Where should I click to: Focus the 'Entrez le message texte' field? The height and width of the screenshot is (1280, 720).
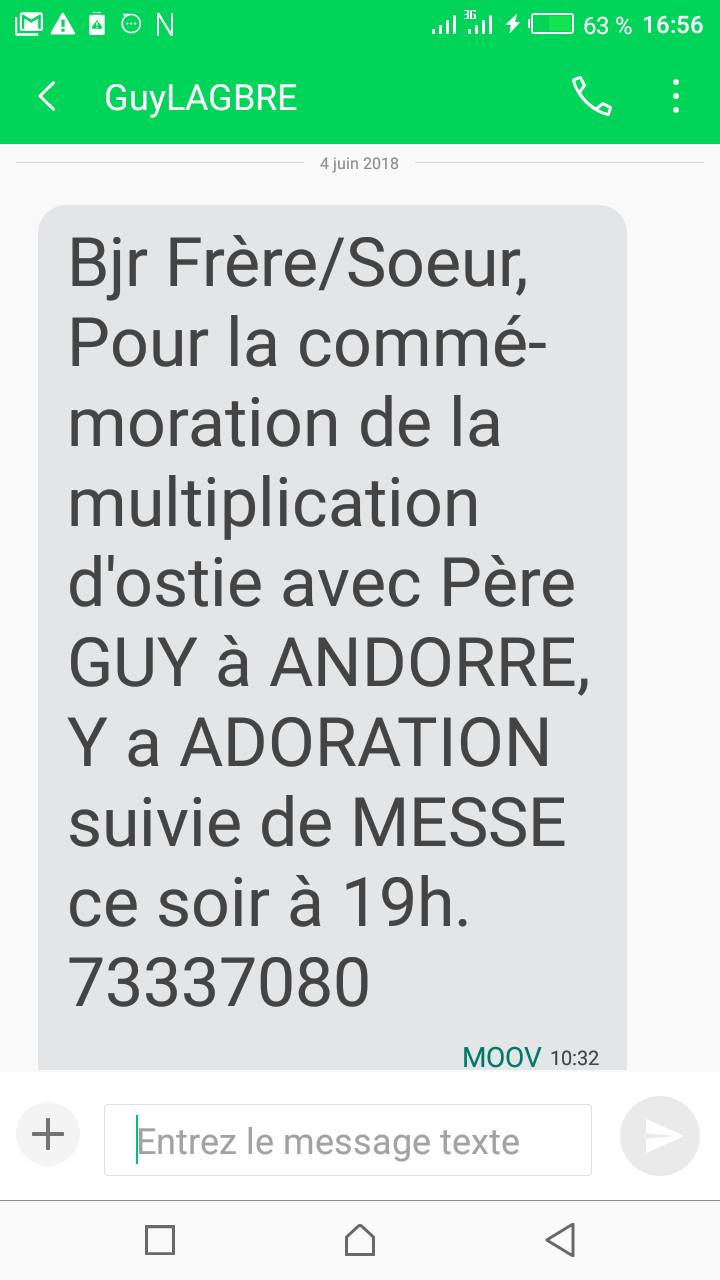(x=348, y=1140)
